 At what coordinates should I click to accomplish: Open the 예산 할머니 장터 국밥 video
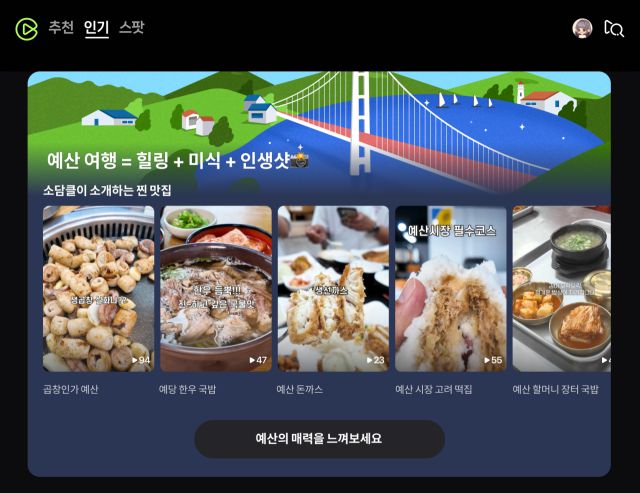(x=561, y=289)
